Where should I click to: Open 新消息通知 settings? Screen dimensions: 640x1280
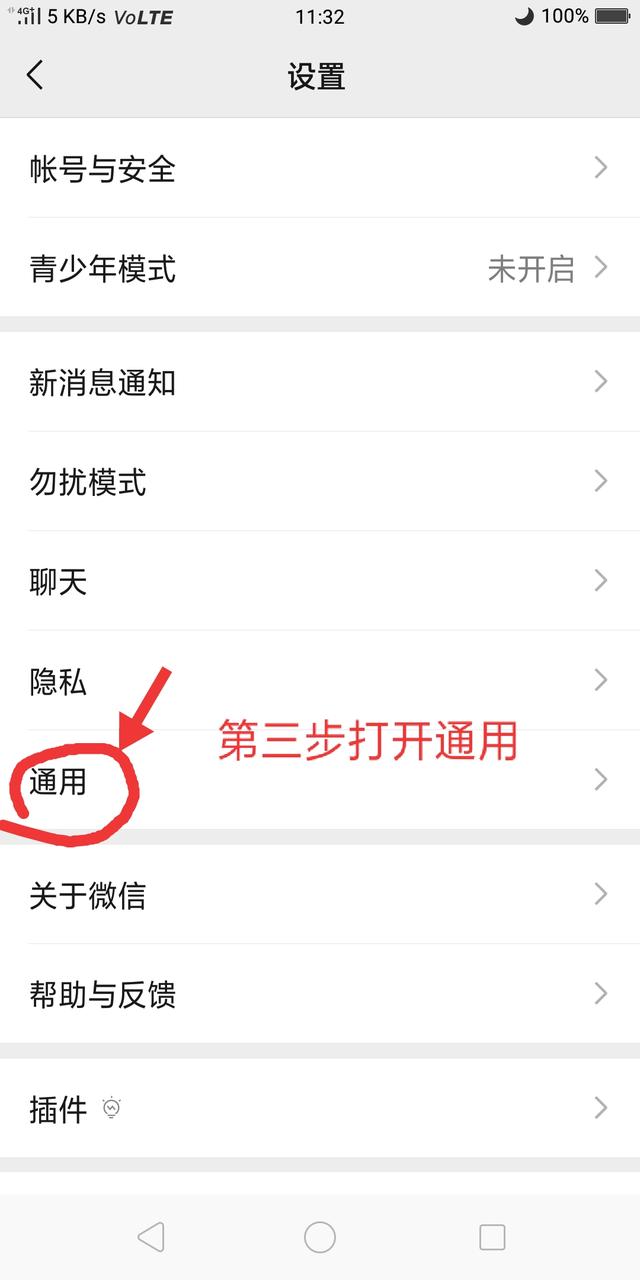point(320,381)
